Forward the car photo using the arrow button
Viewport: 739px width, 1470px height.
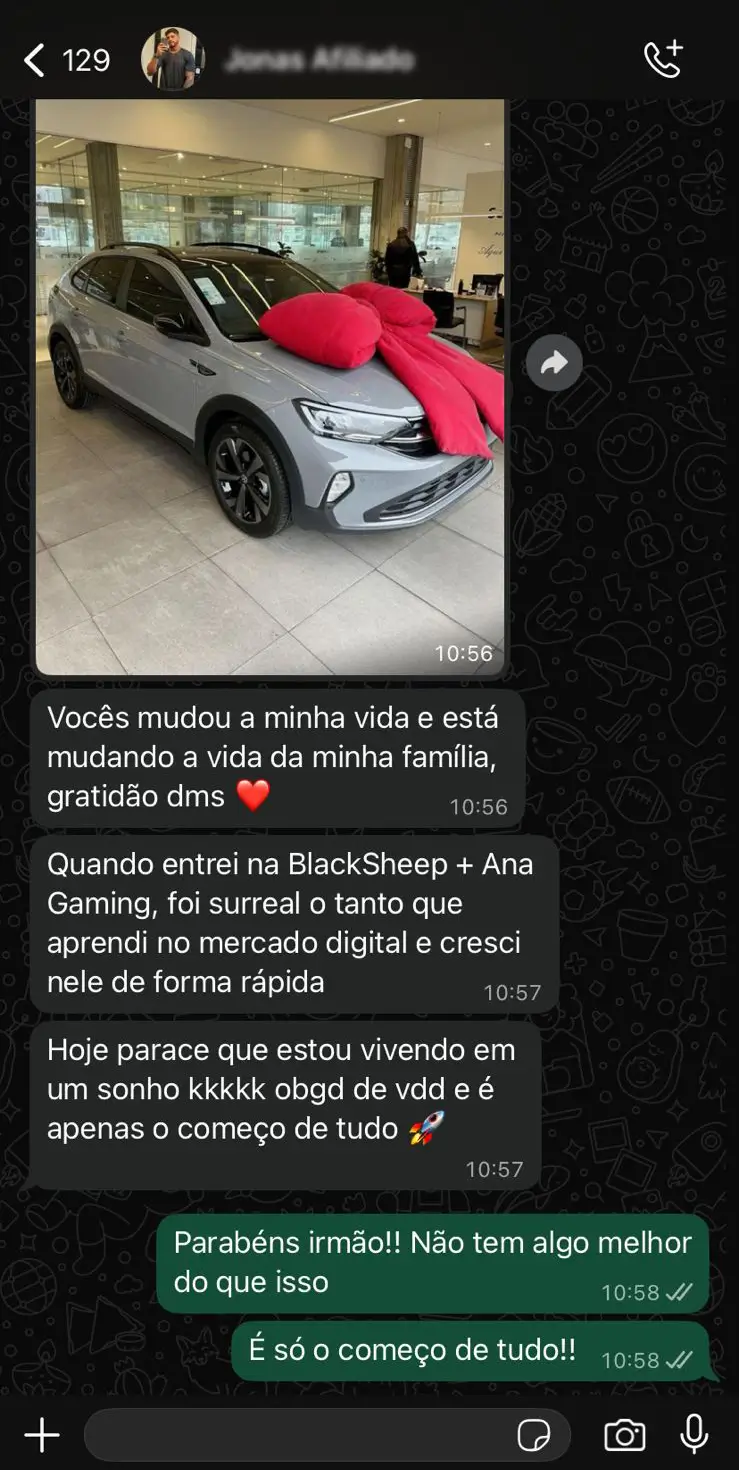click(554, 363)
